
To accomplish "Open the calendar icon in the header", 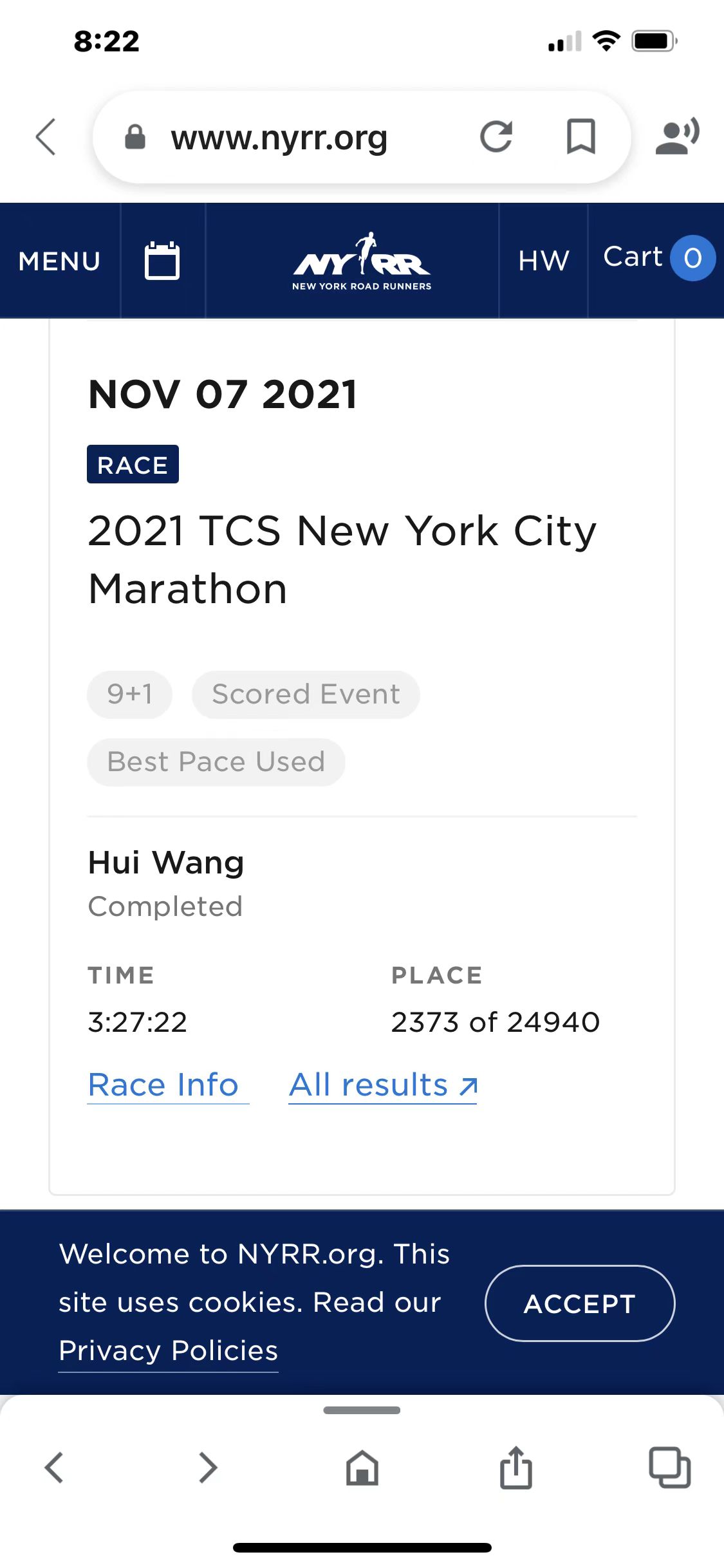I will click(162, 261).
